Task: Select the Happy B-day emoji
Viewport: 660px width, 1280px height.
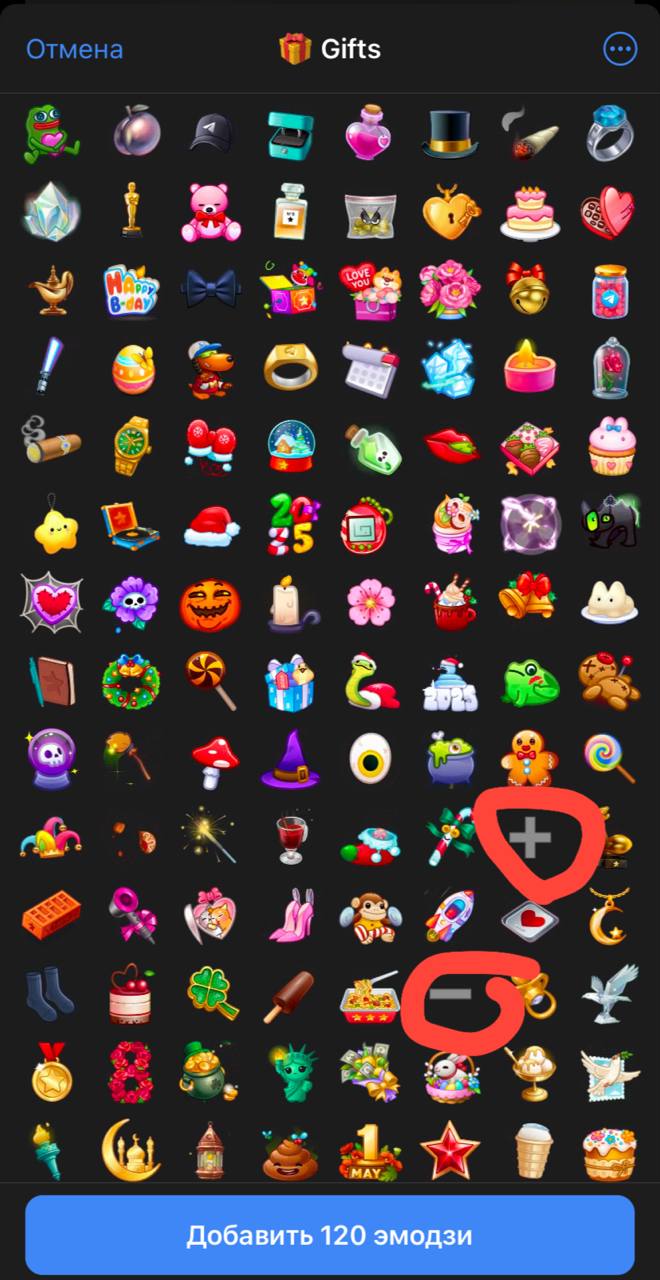Action: tap(131, 290)
